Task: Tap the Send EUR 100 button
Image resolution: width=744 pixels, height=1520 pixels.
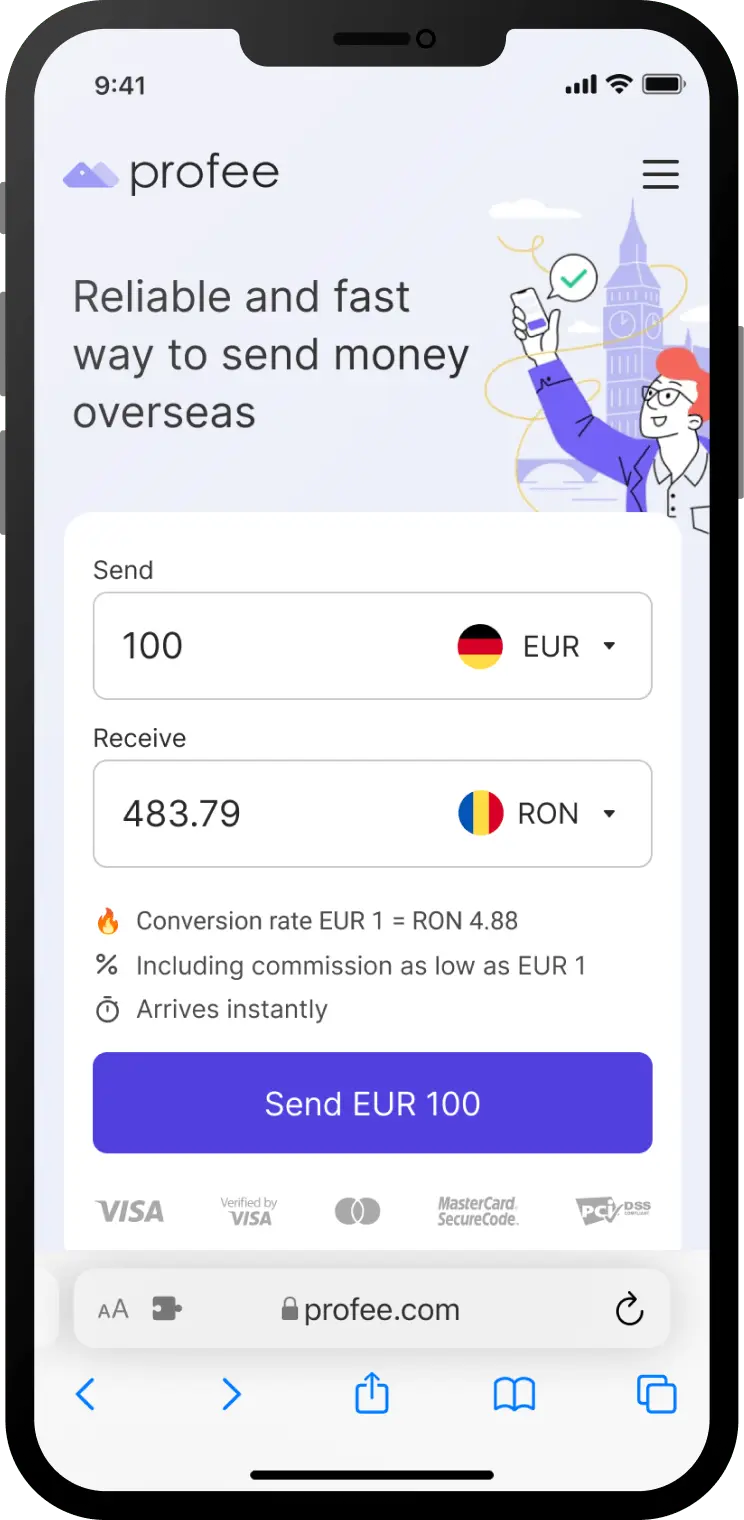Action: click(372, 1103)
